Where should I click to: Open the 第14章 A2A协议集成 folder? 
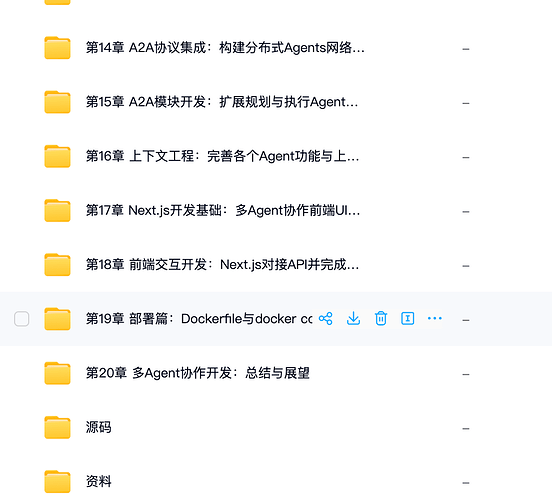pos(225,48)
